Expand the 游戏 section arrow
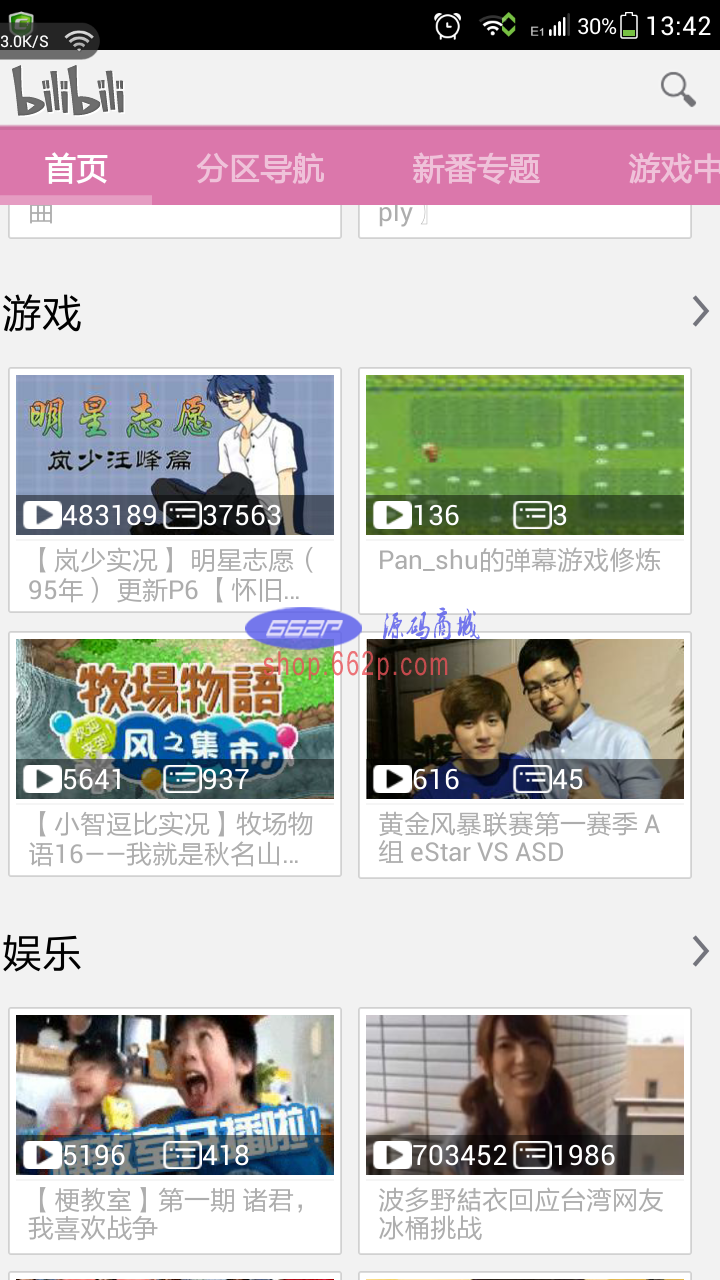 point(700,313)
